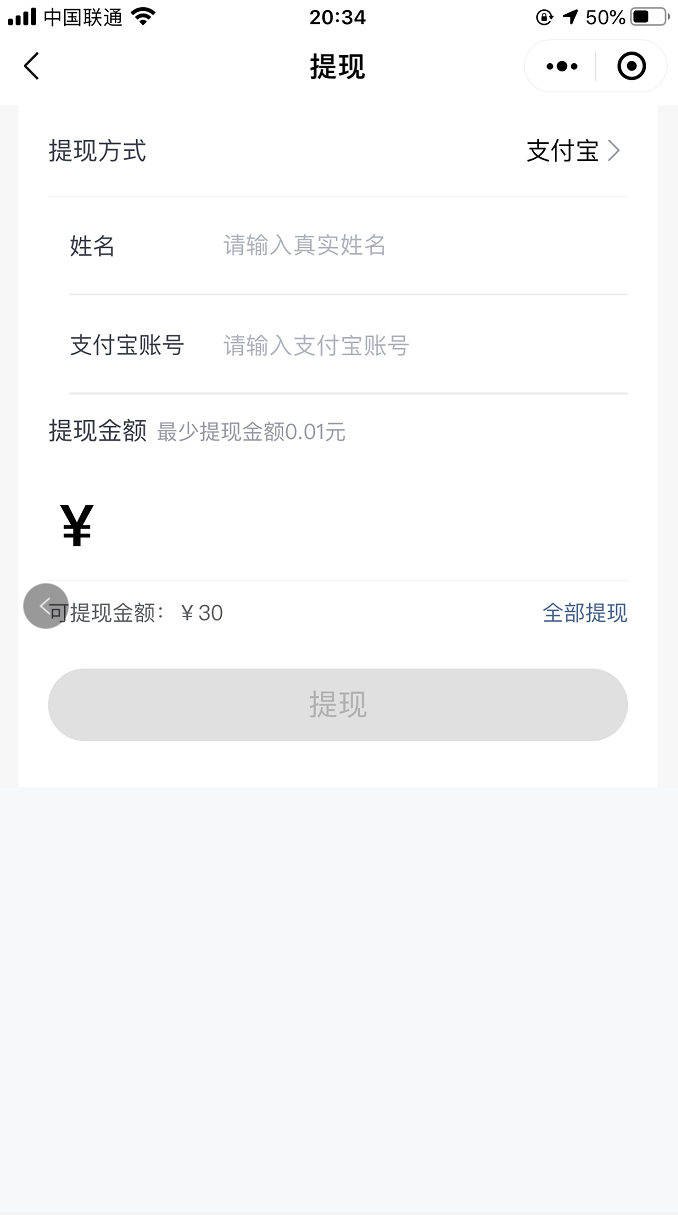Choose 全部提现 to withdraw everything

[x=585, y=613]
